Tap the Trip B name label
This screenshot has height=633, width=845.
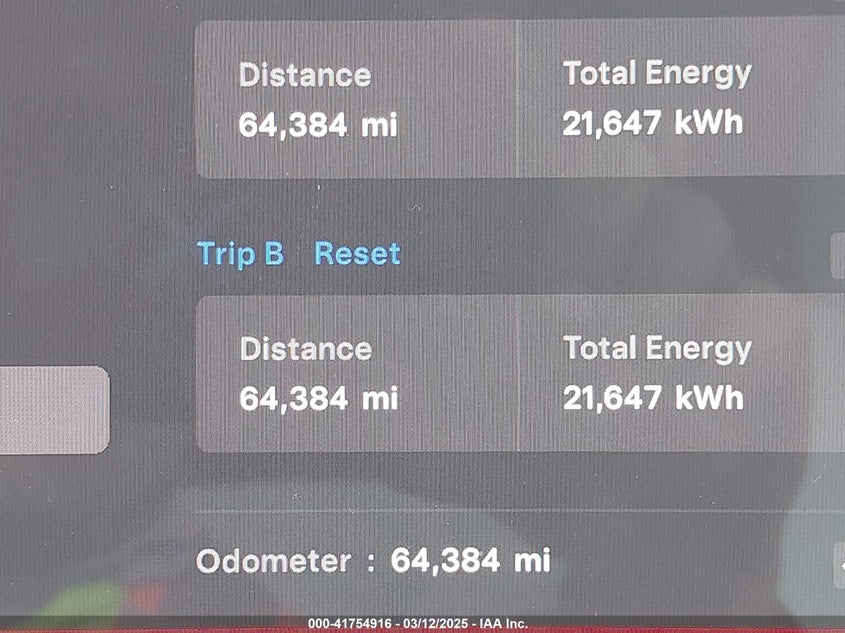pos(240,254)
